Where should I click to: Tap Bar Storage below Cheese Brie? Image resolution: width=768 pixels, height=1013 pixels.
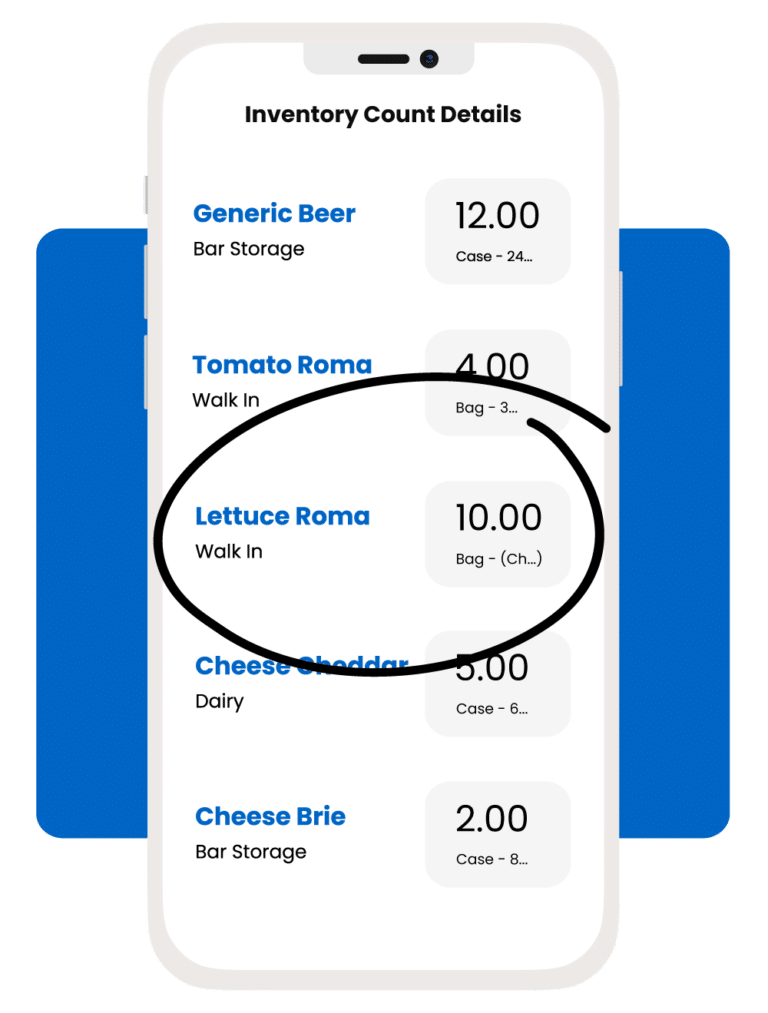249,852
